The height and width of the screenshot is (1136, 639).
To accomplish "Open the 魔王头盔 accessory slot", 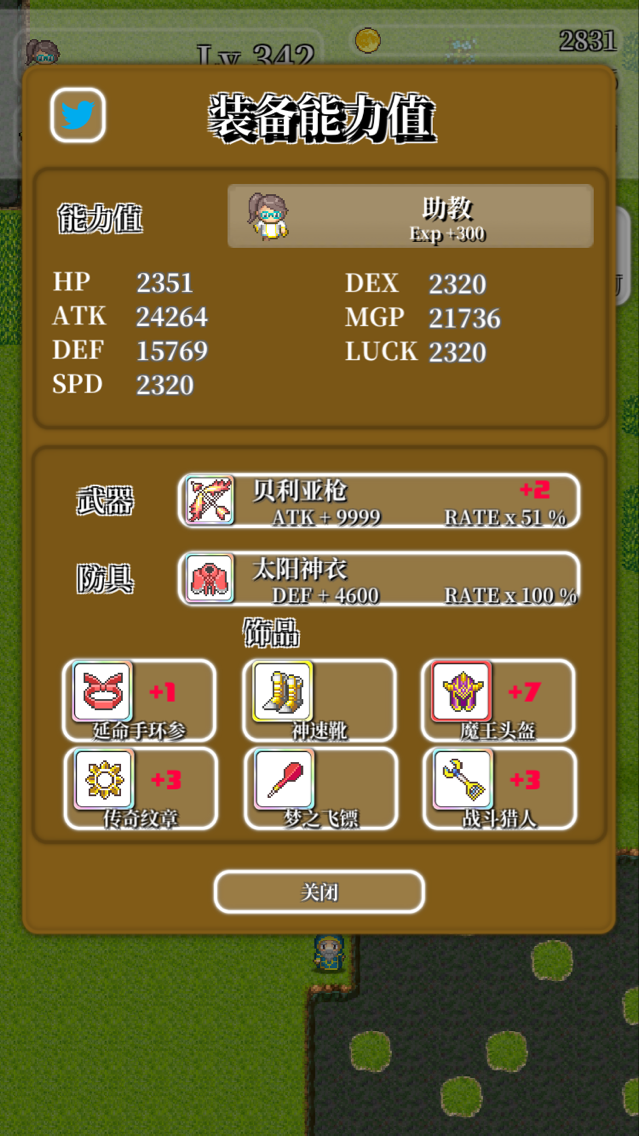I will (x=498, y=700).
